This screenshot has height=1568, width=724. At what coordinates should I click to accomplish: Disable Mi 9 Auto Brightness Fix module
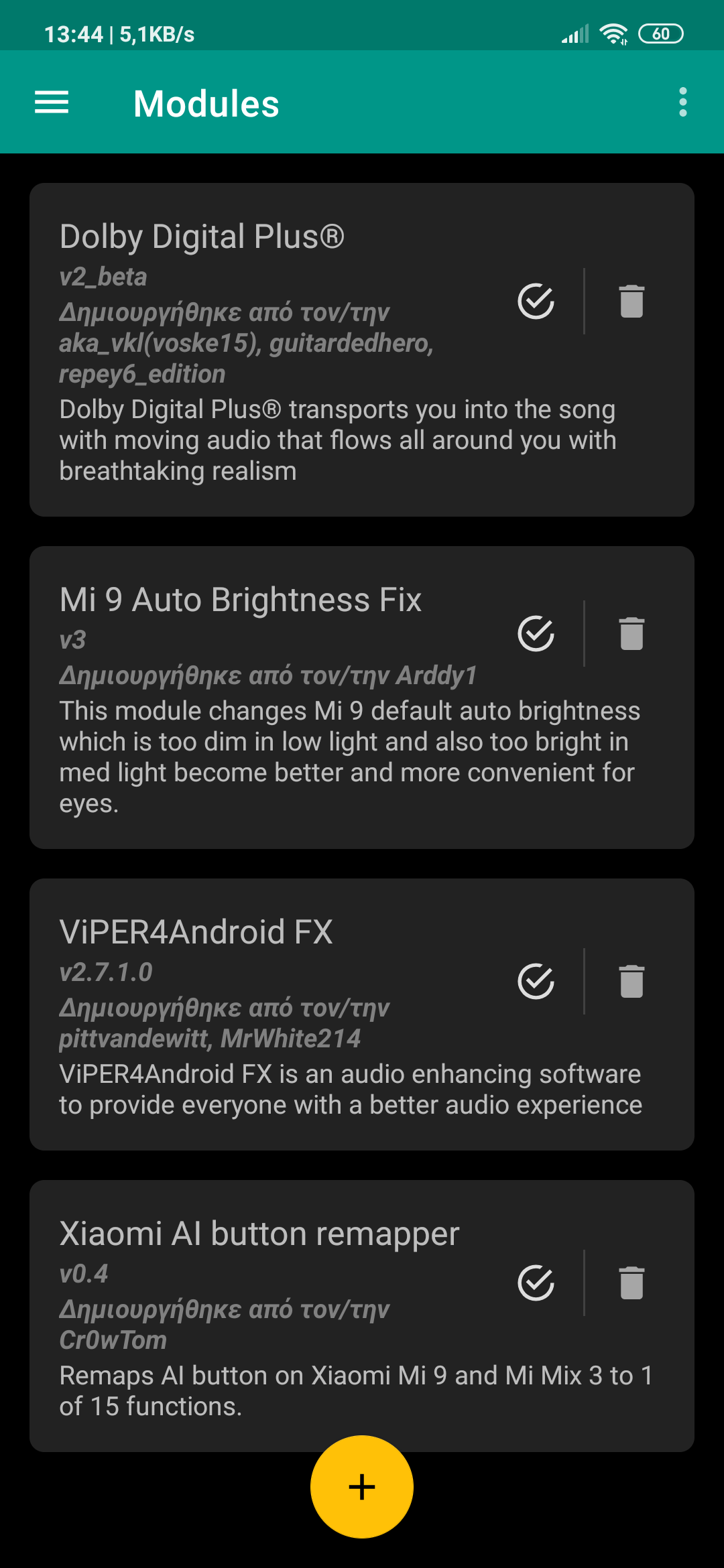[x=536, y=633]
